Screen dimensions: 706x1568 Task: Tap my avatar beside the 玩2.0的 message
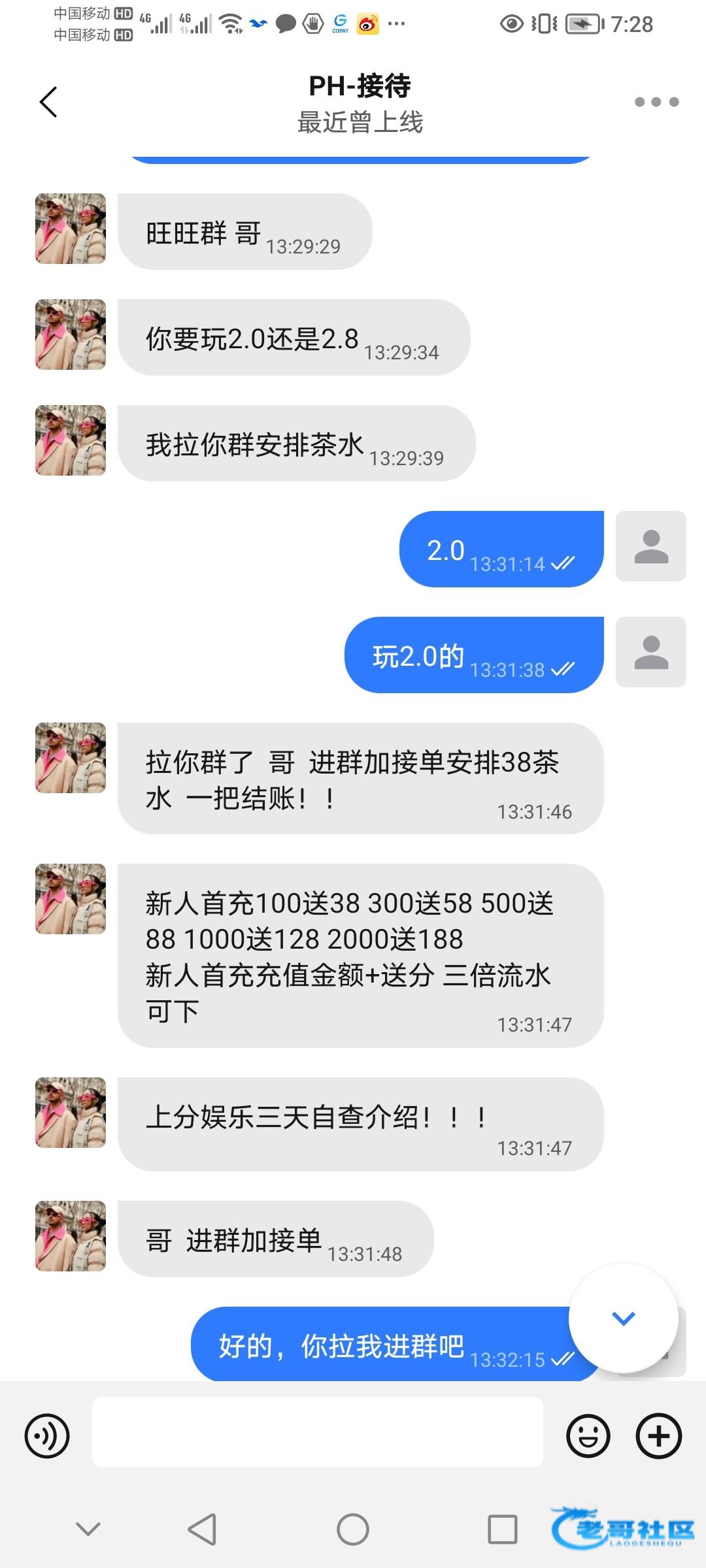(650, 652)
